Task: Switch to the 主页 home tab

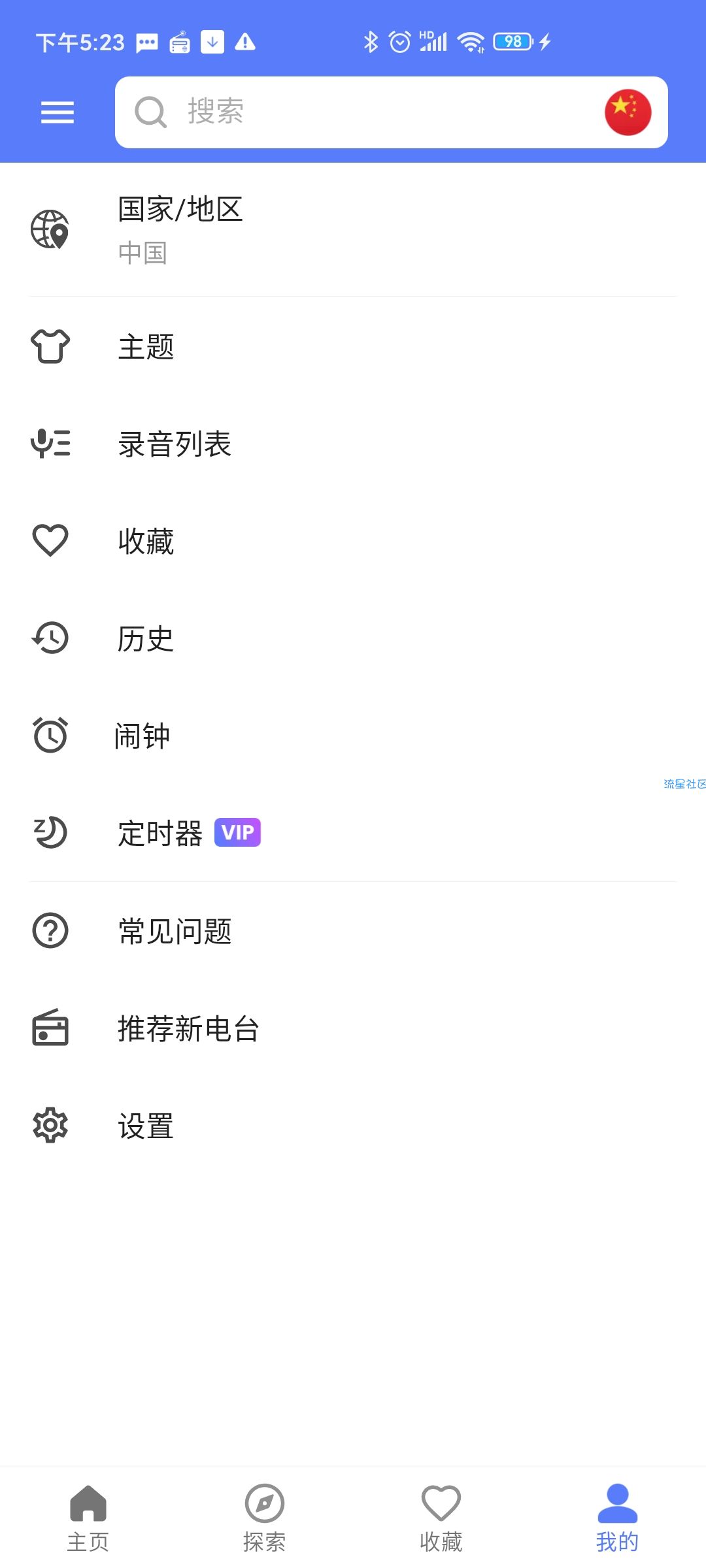Action: tap(88, 1518)
